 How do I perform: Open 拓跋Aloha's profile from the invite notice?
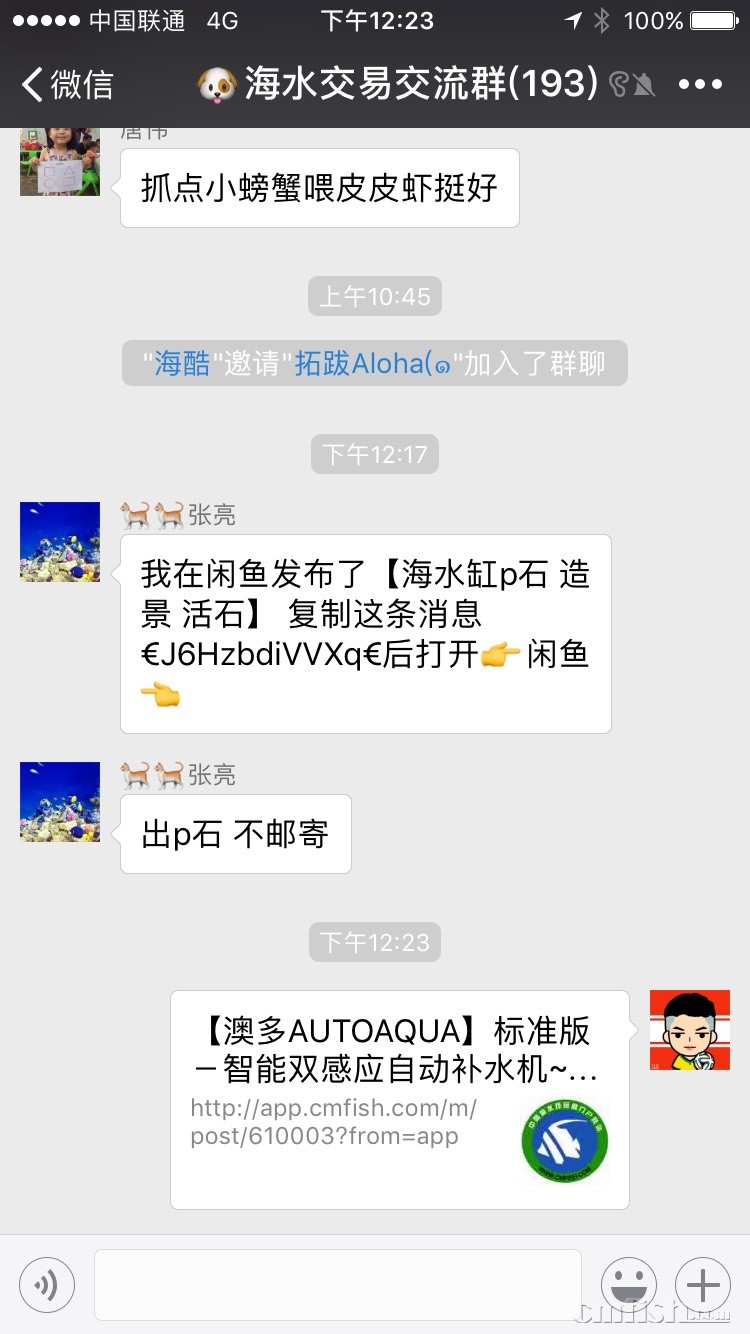372,363
